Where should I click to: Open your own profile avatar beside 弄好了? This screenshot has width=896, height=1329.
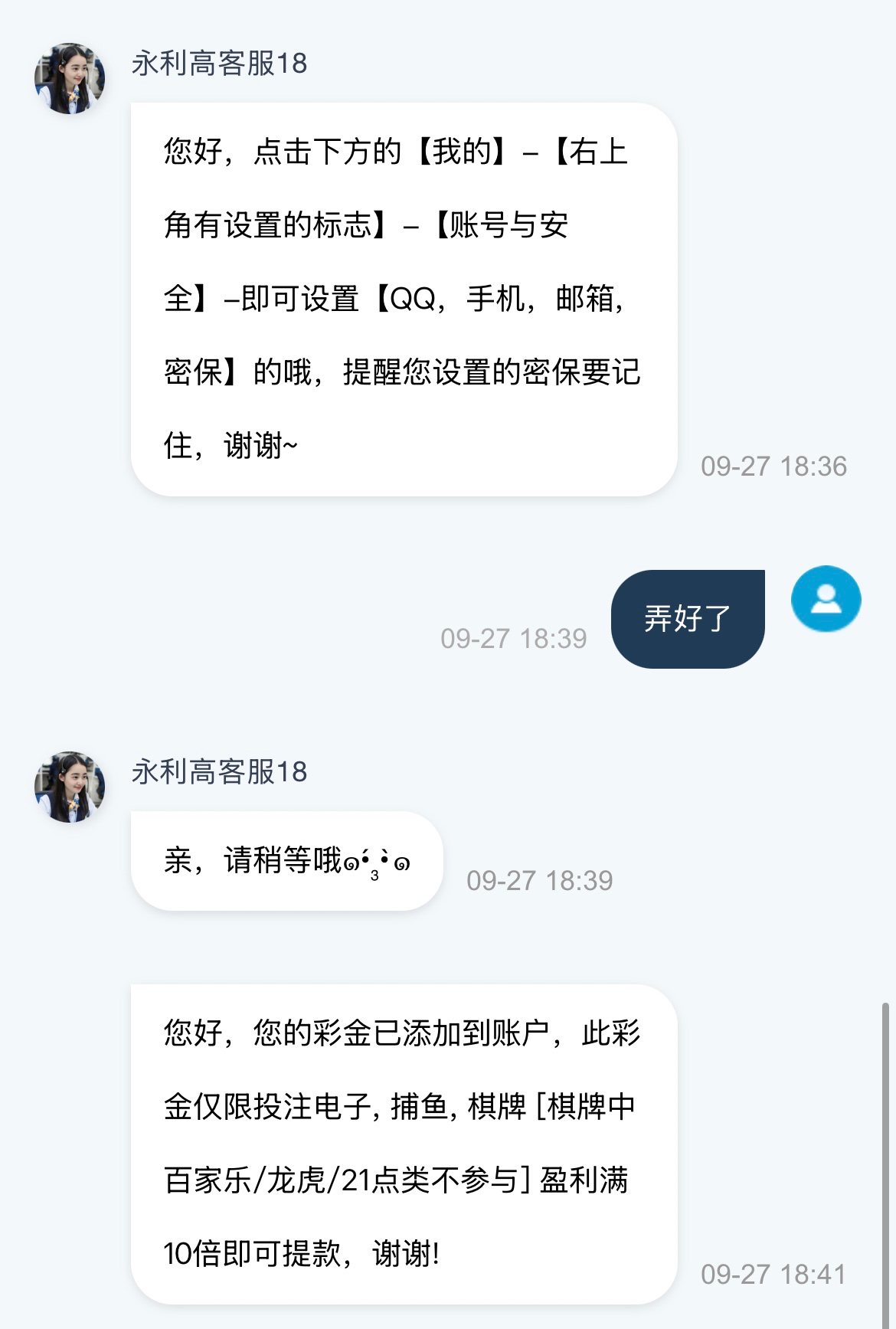click(826, 599)
